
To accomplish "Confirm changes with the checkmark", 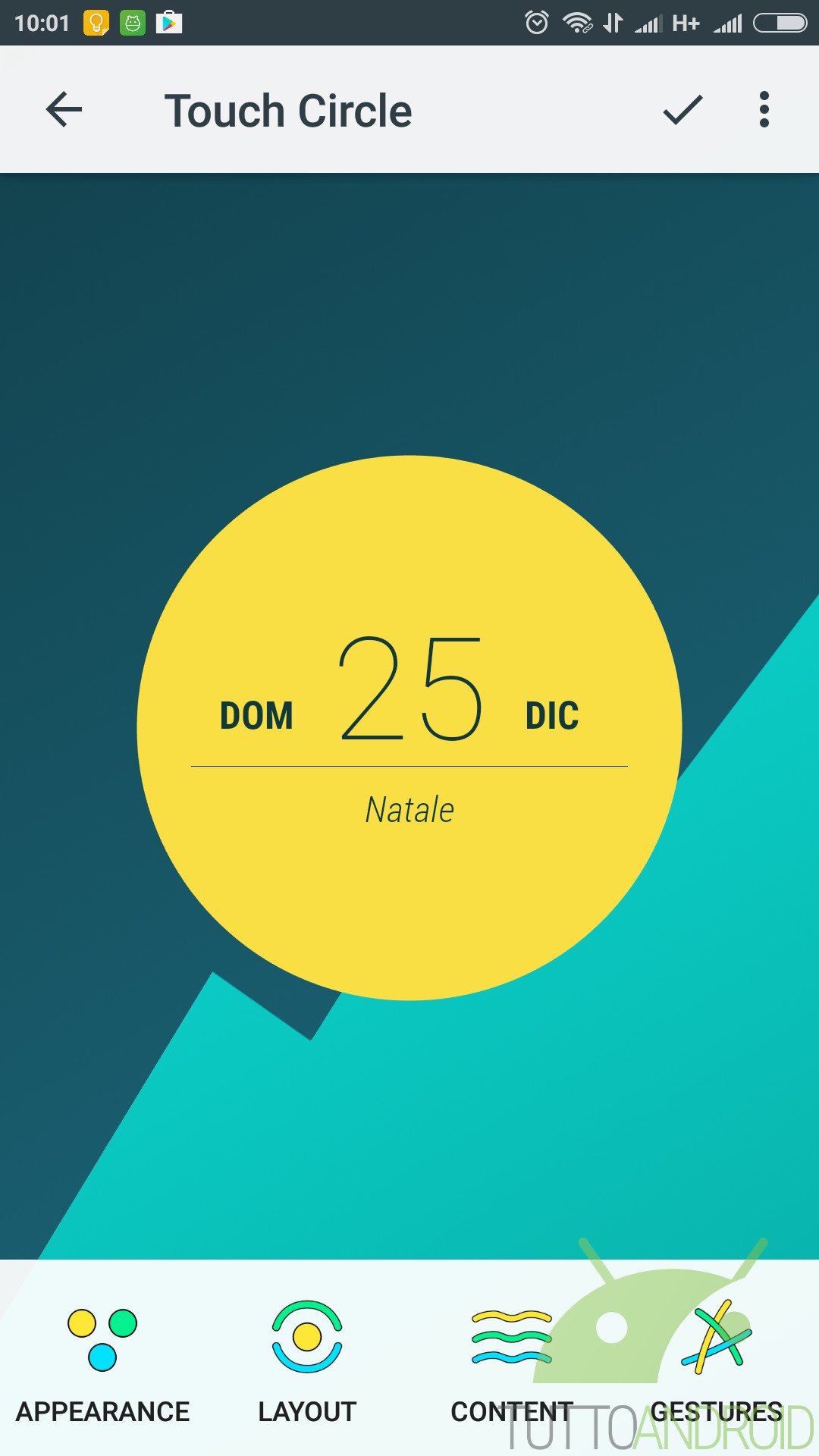I will pyautogui.click(x=682, y=110).
